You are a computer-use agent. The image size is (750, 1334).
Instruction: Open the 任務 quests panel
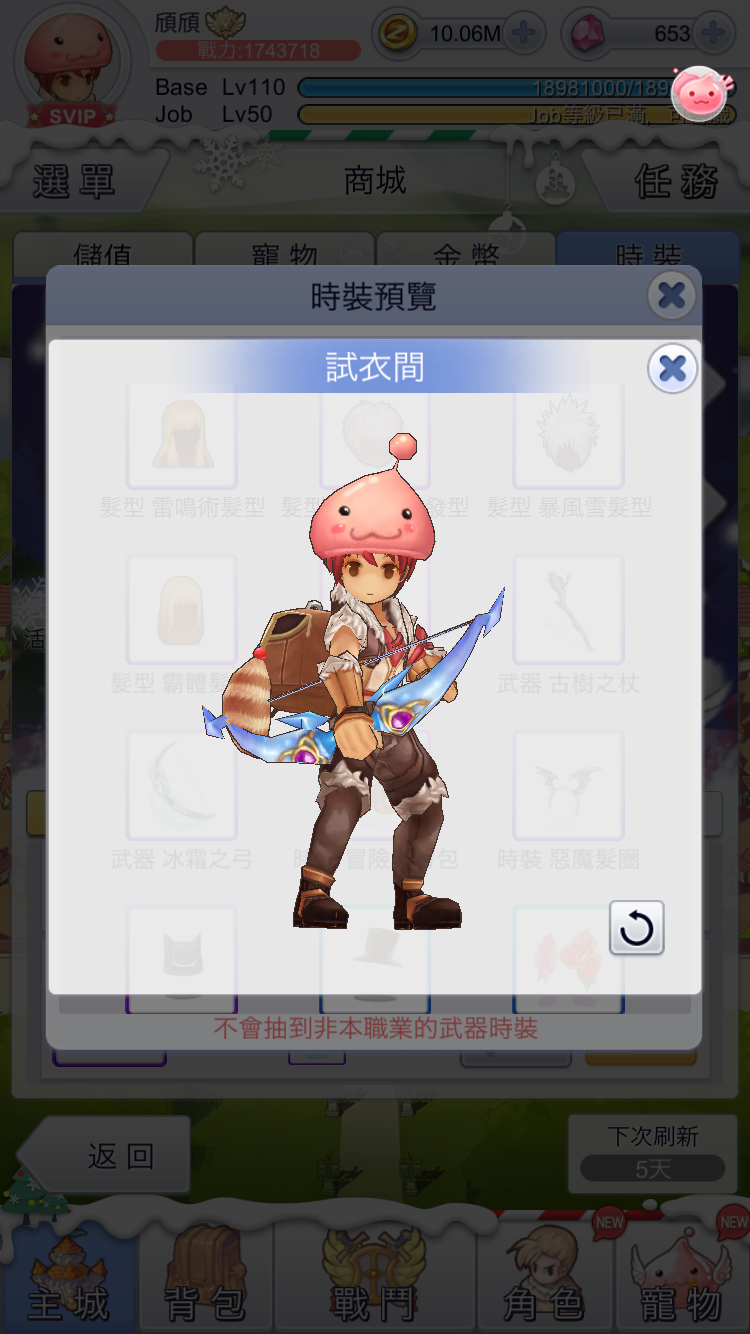pos(676,182)
